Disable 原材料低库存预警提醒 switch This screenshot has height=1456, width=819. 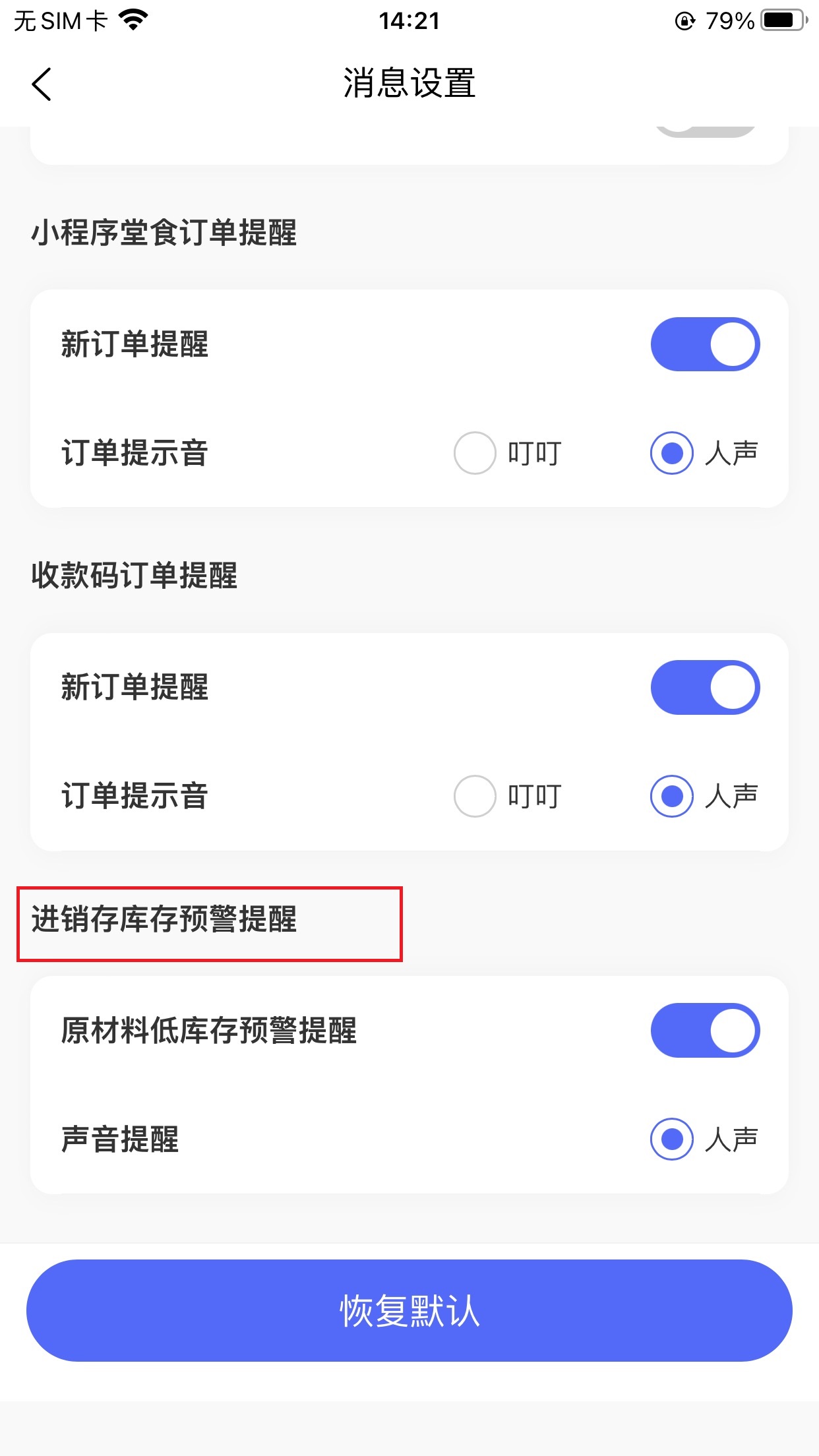click(705, 1030)
